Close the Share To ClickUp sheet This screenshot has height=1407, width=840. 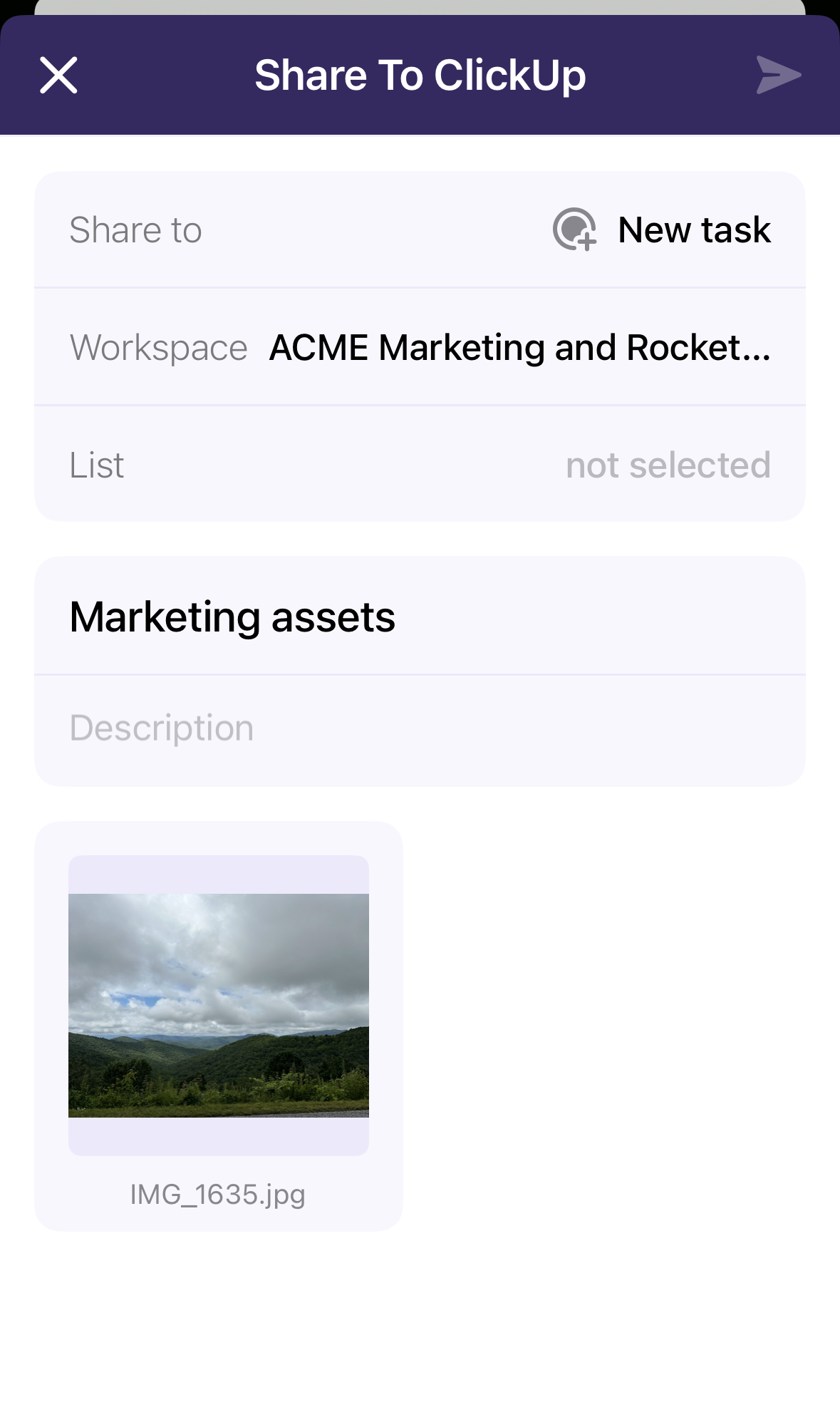point(58,76)
